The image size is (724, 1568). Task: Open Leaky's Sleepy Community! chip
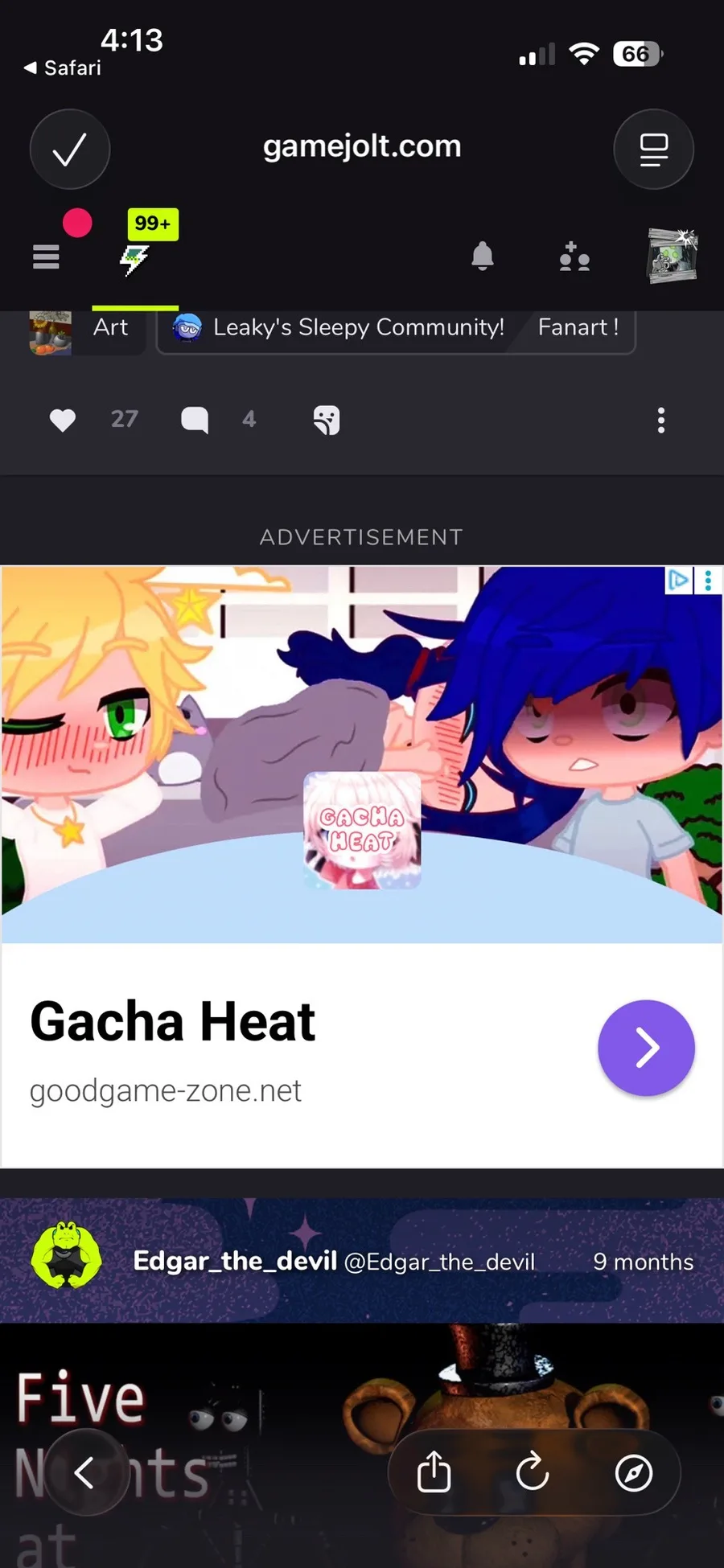click(x=339, y=327)
